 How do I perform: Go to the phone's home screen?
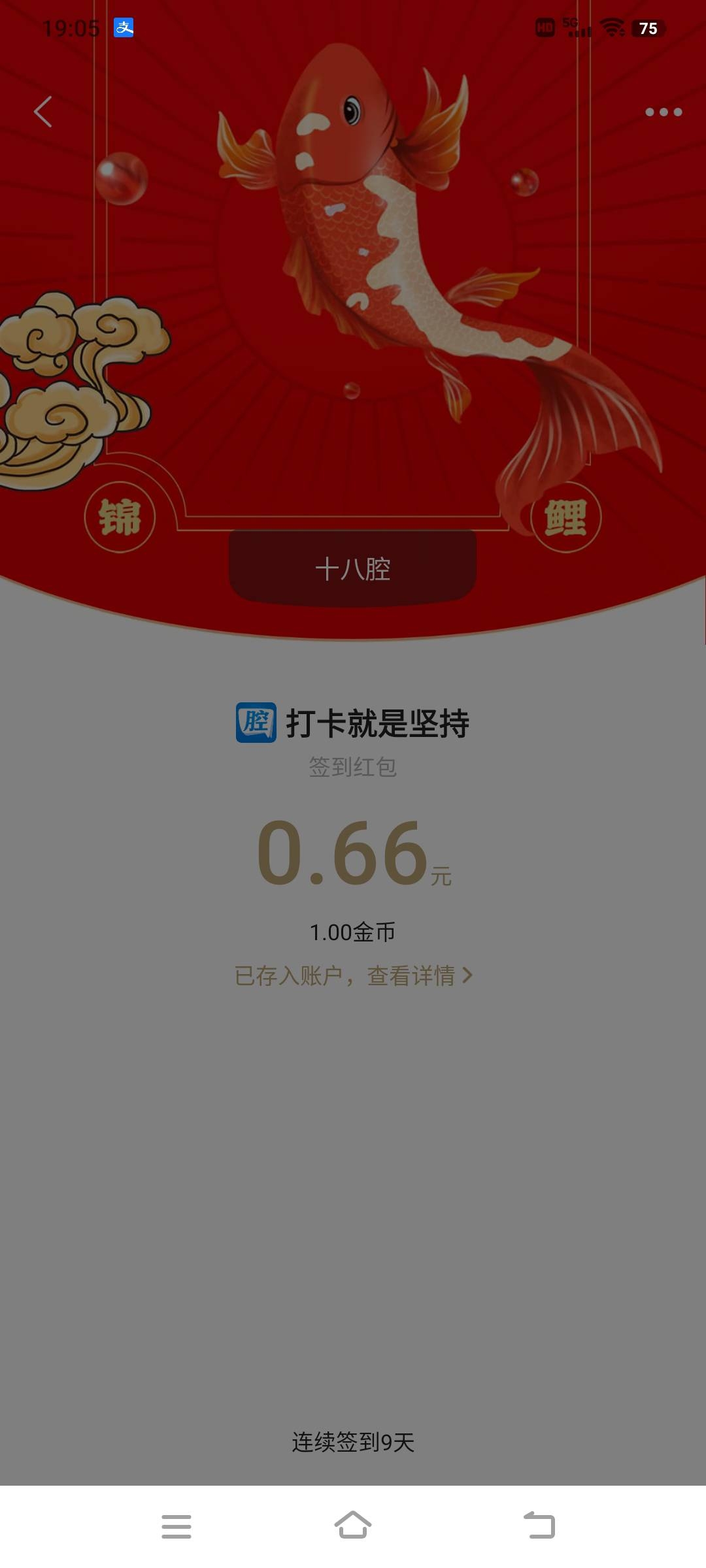coord(353,1526)
